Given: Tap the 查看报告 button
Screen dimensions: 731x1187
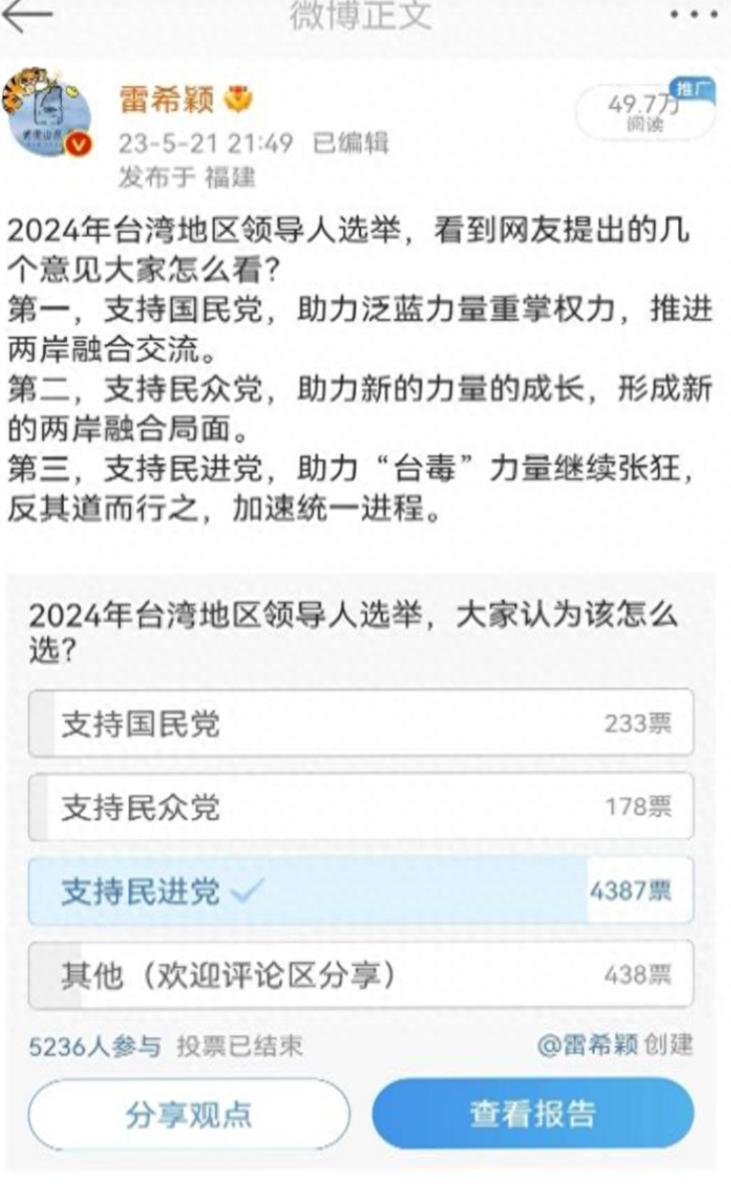Looking at the screenshot, I should [535, 1113].
